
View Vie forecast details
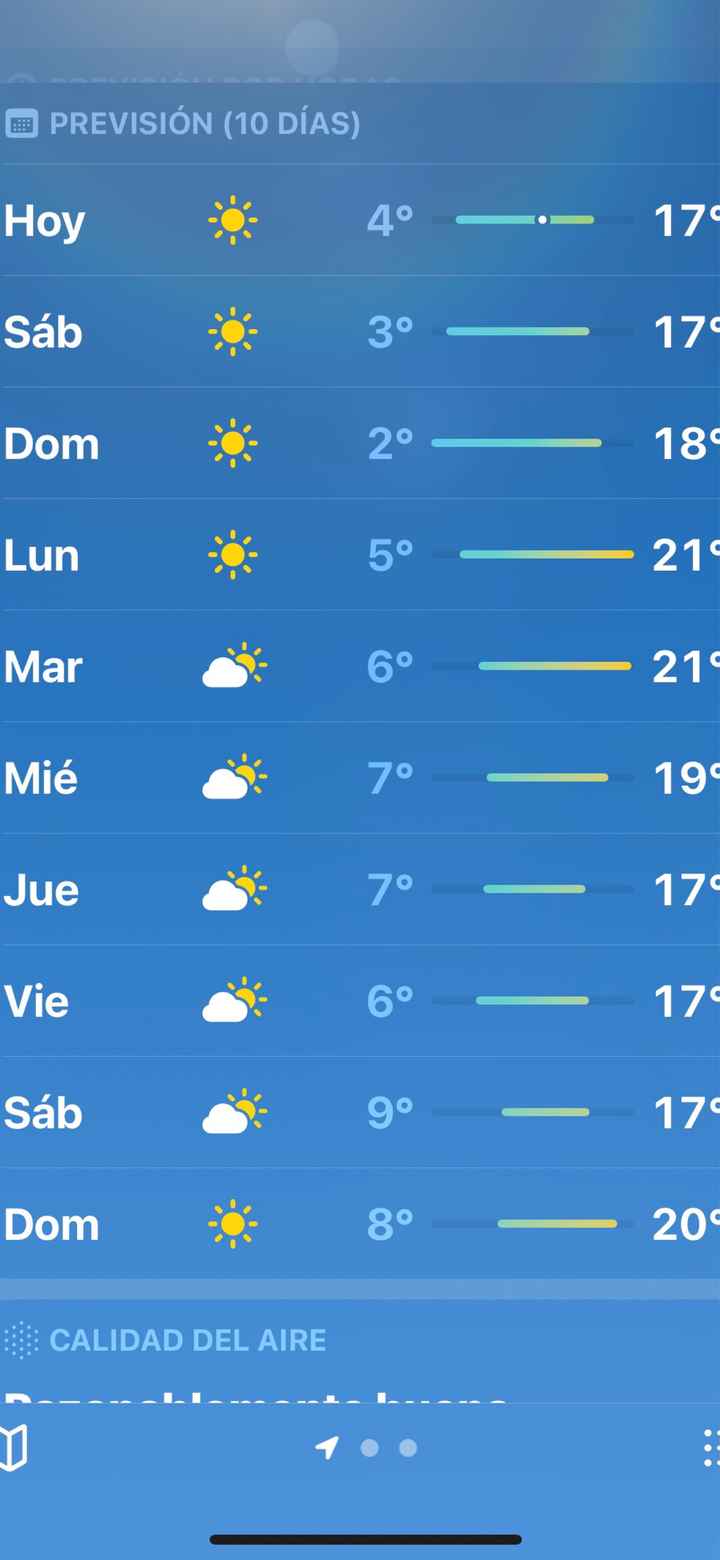coord(360,1001)
